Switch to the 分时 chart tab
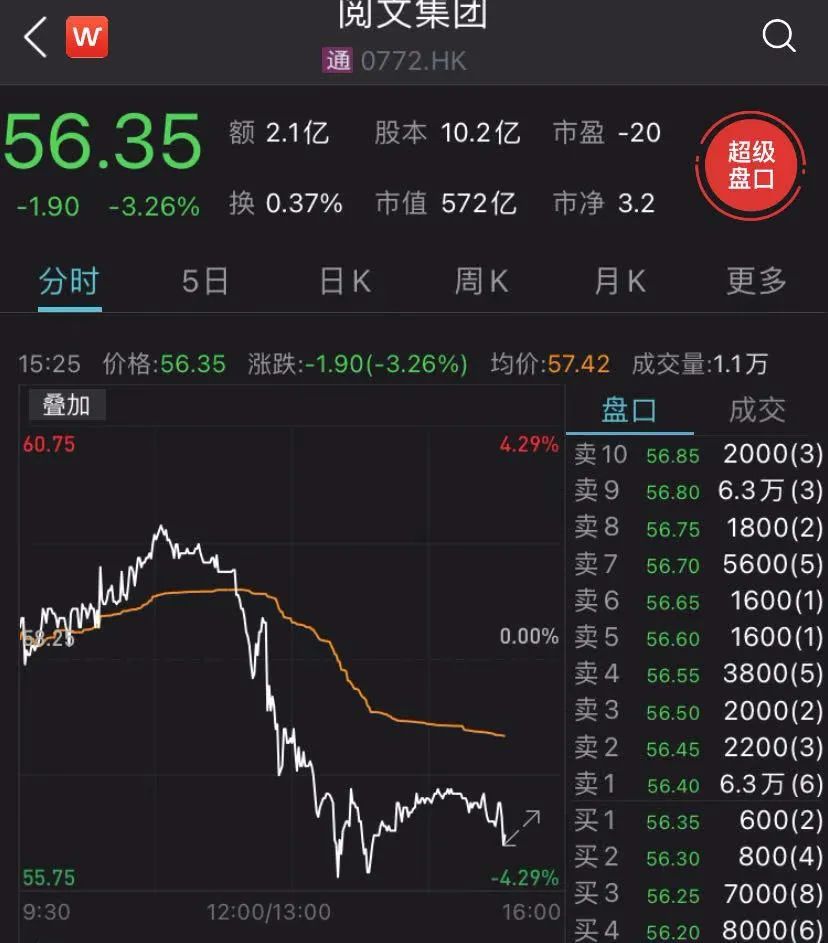Screen dimensions: 828x943 pyautogui.click(x=69, y=282)
